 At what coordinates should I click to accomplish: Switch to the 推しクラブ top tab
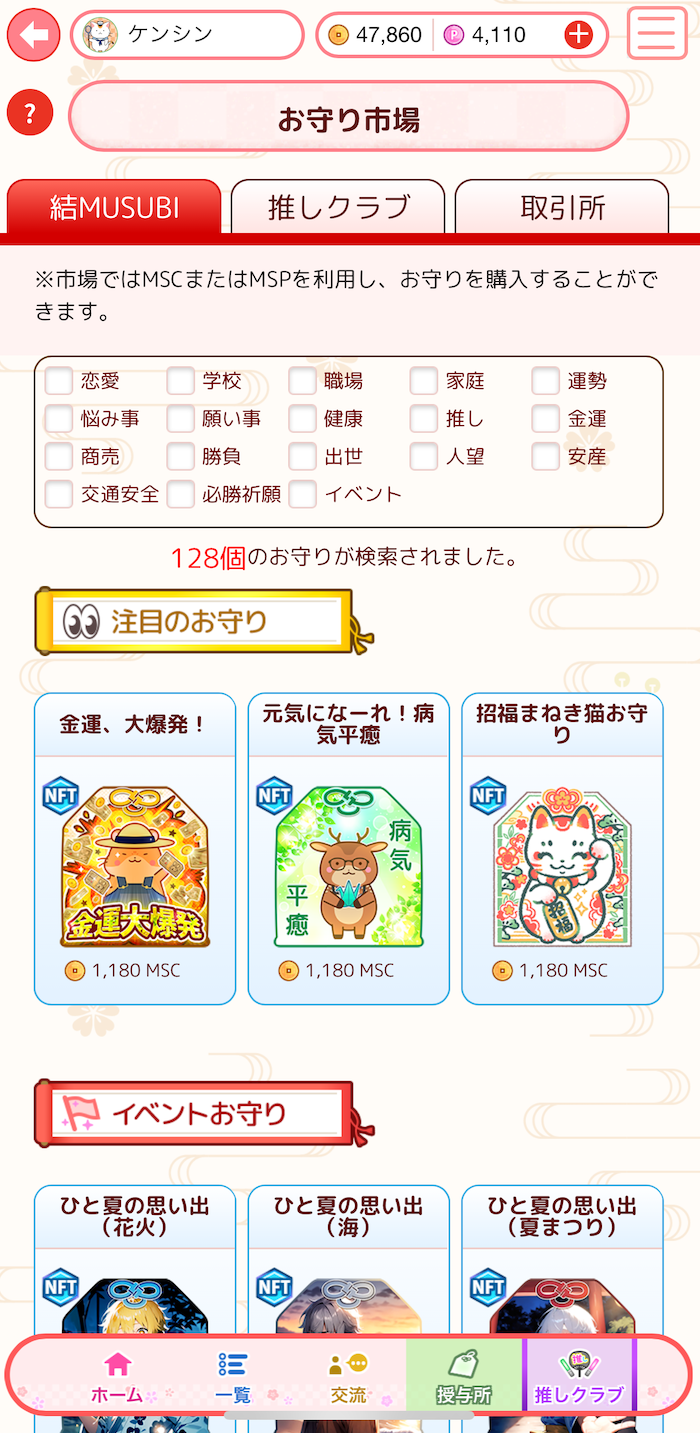pyautogui.click(x=338, y=207)
